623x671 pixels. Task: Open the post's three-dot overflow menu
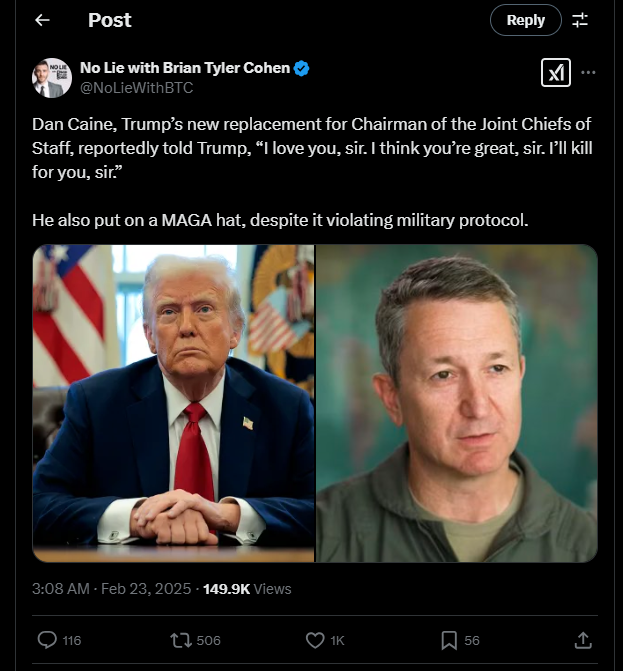588,73
